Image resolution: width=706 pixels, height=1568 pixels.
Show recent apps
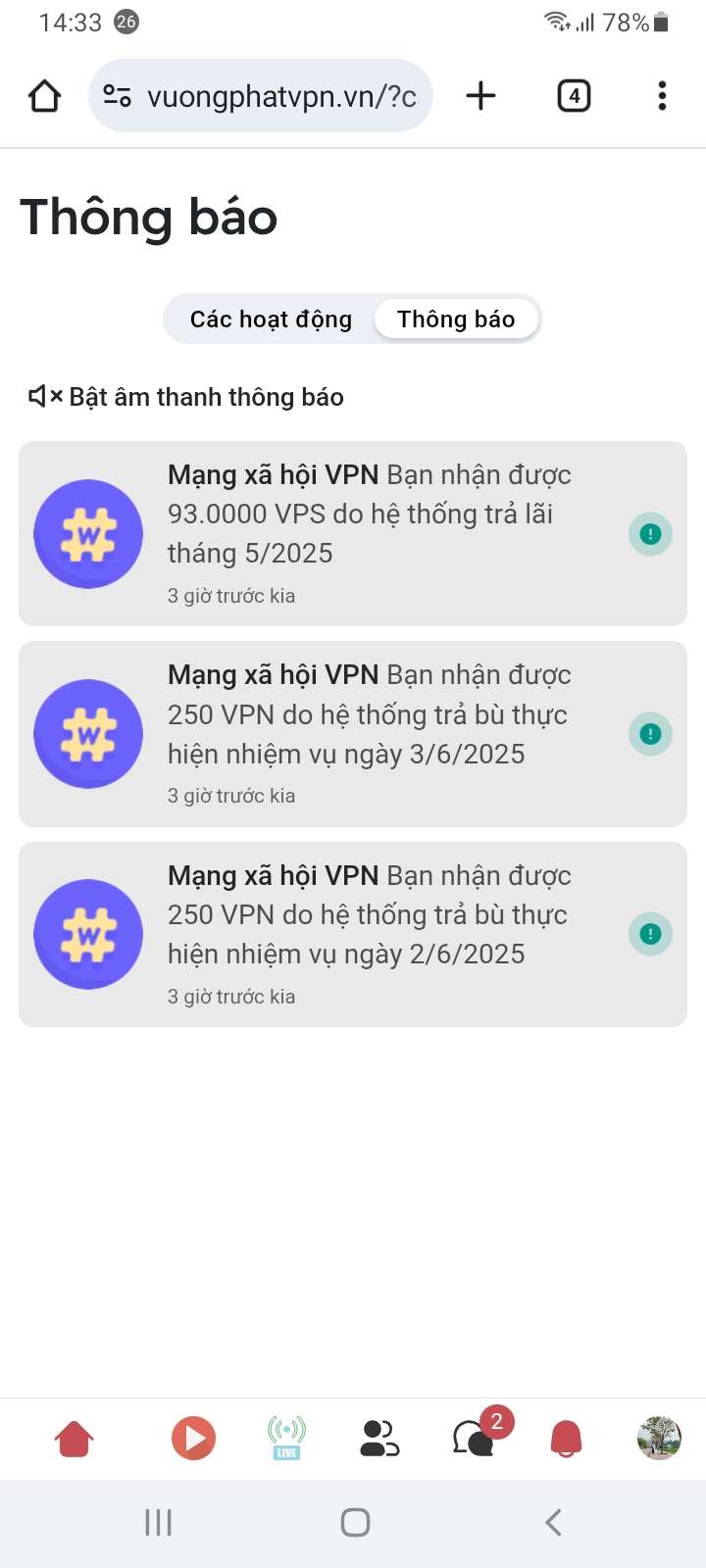click(158, 1522)
